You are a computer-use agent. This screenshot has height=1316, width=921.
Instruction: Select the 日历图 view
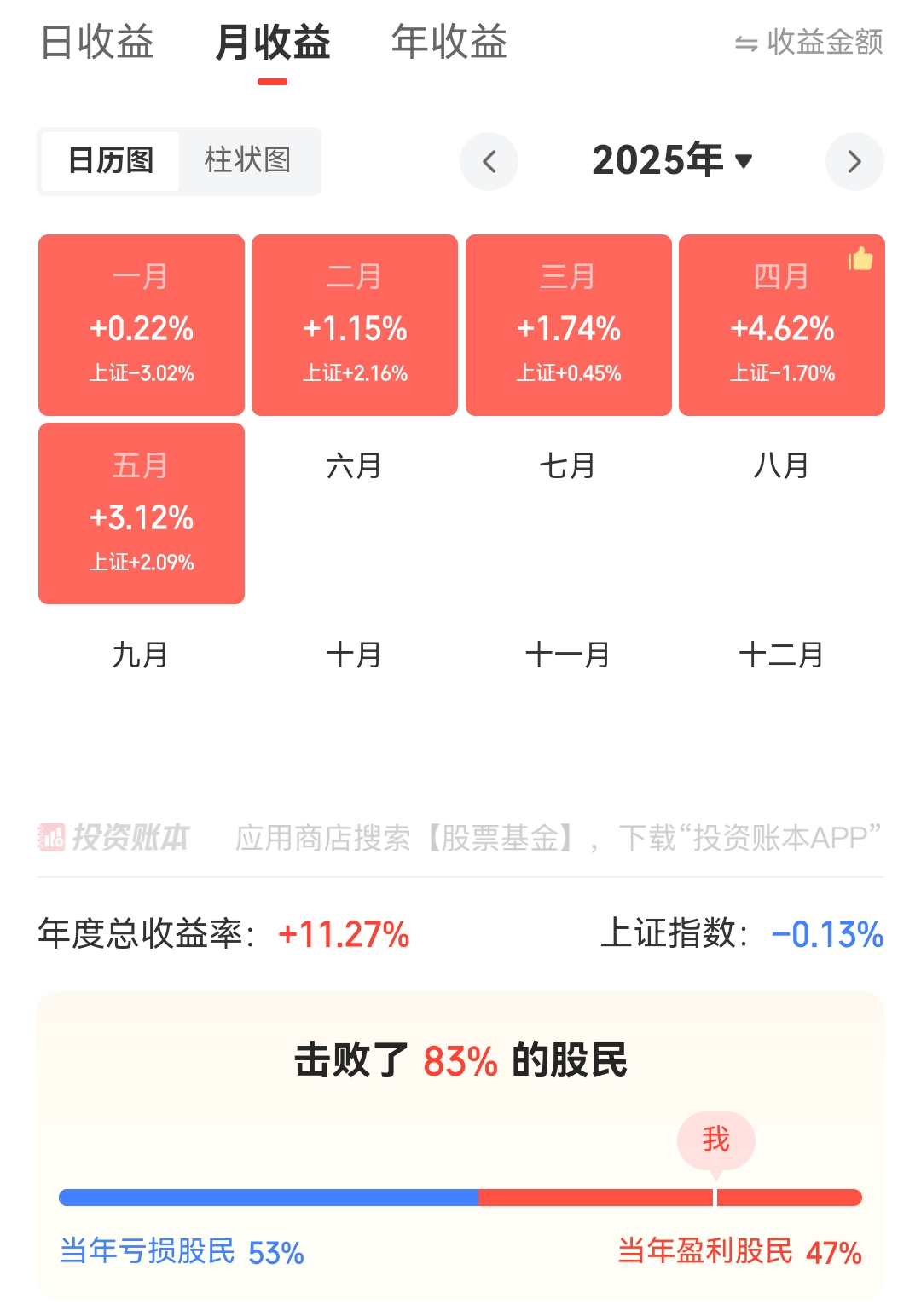coord(111,160)
